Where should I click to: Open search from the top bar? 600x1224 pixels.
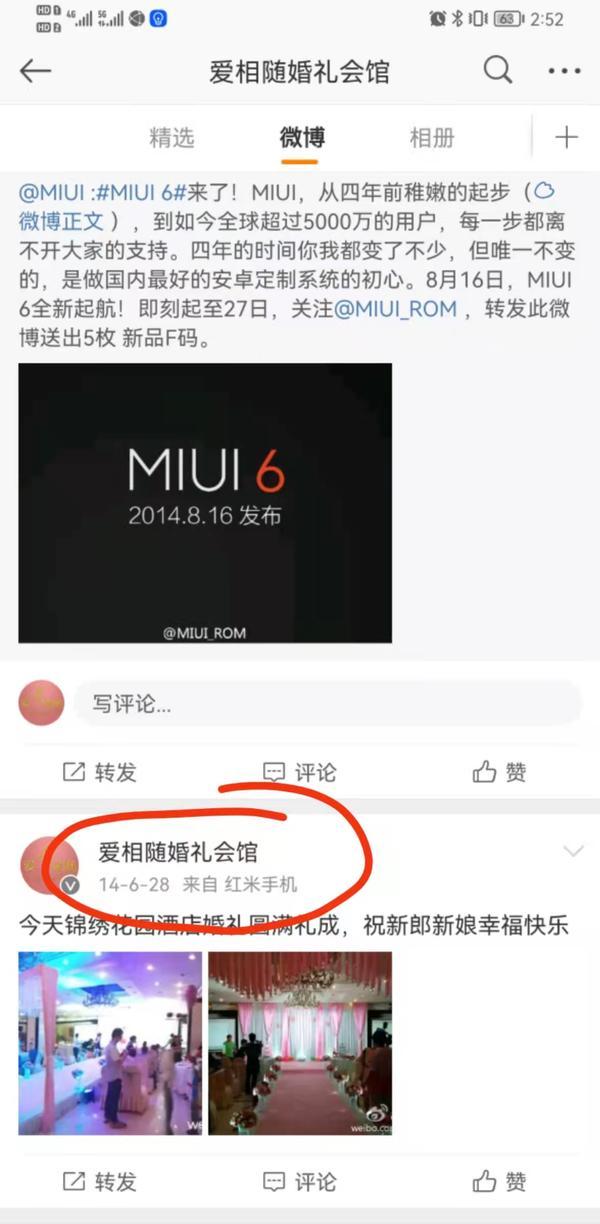click(x=498, y=70)
